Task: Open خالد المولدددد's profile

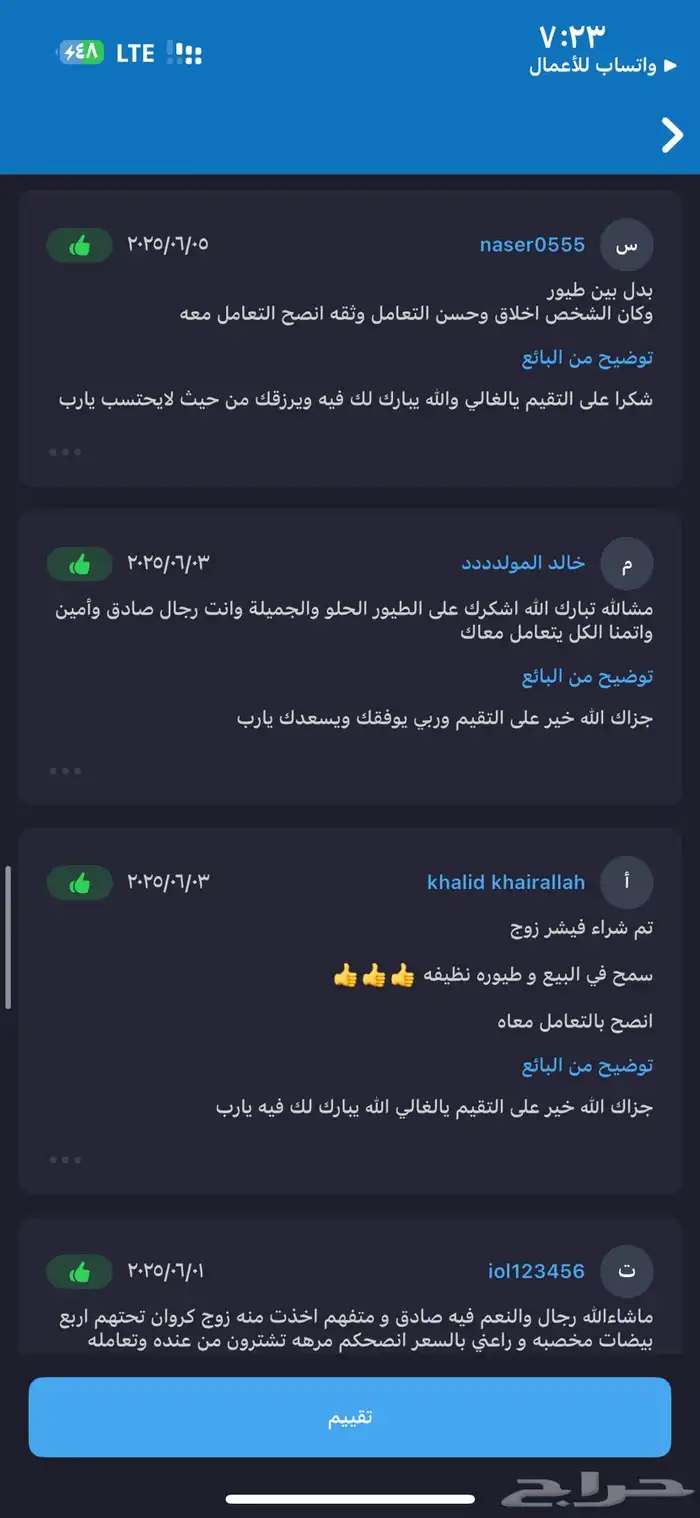Action: click(522, 564)
